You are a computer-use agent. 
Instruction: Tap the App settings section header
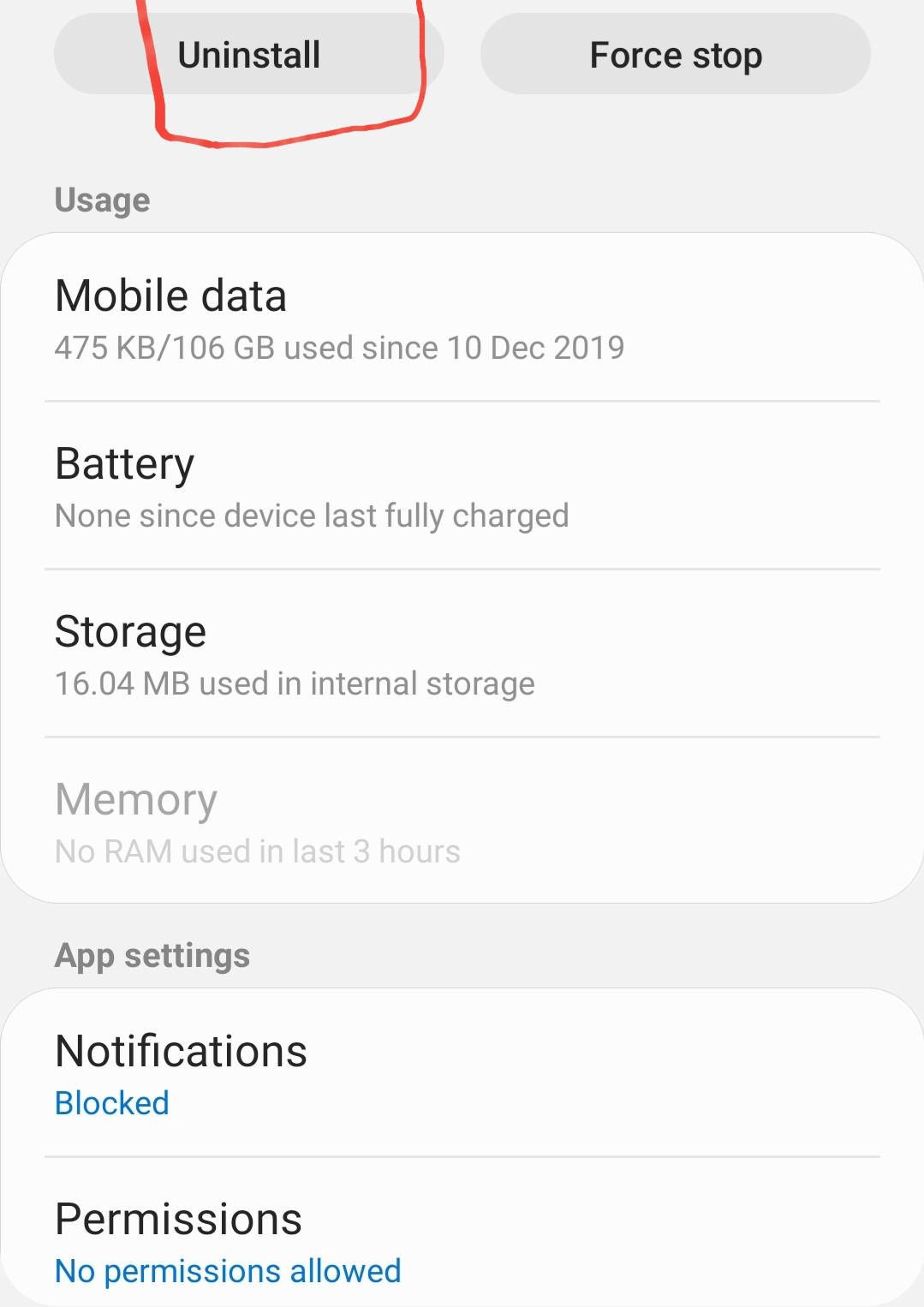click(152, 954)
